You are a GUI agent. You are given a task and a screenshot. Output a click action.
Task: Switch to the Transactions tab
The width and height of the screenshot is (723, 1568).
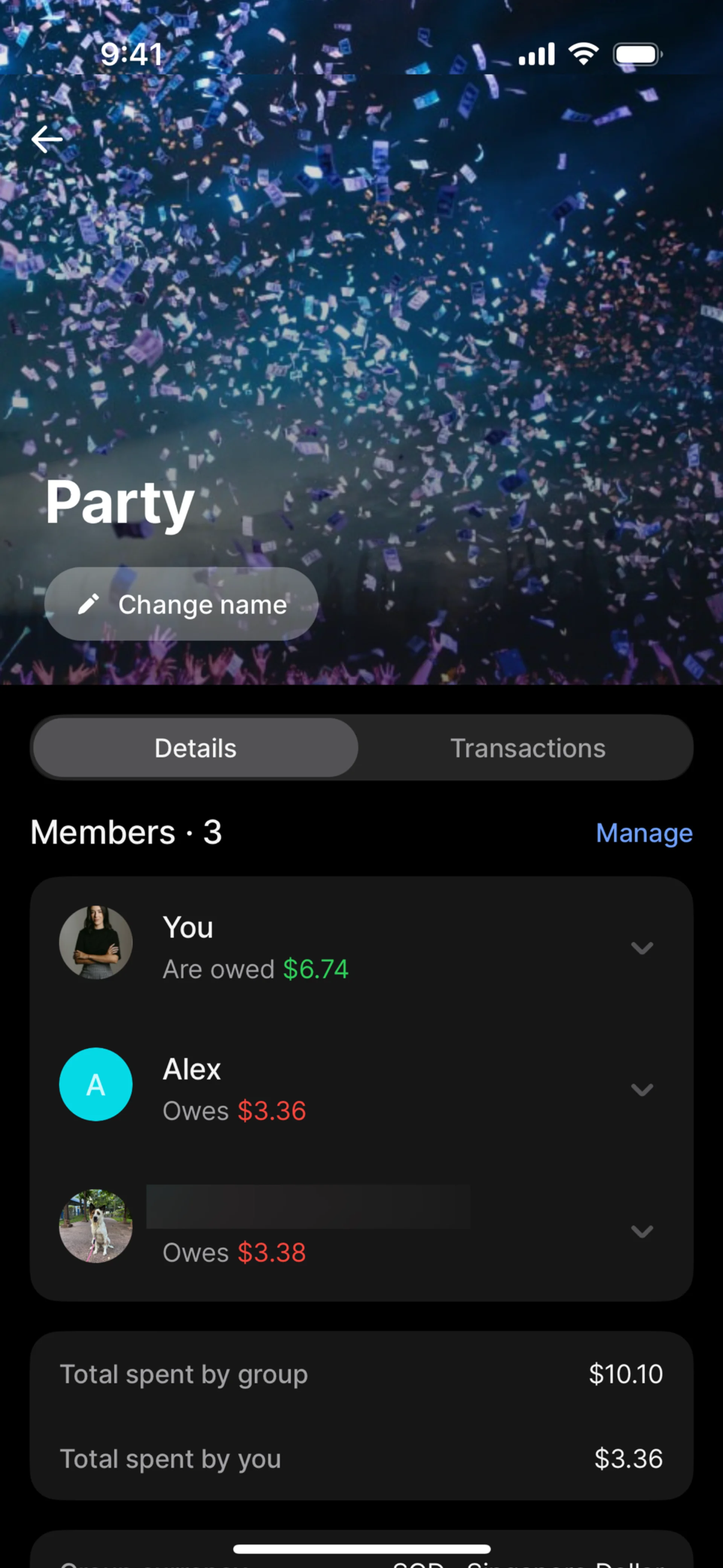point(528,747)
